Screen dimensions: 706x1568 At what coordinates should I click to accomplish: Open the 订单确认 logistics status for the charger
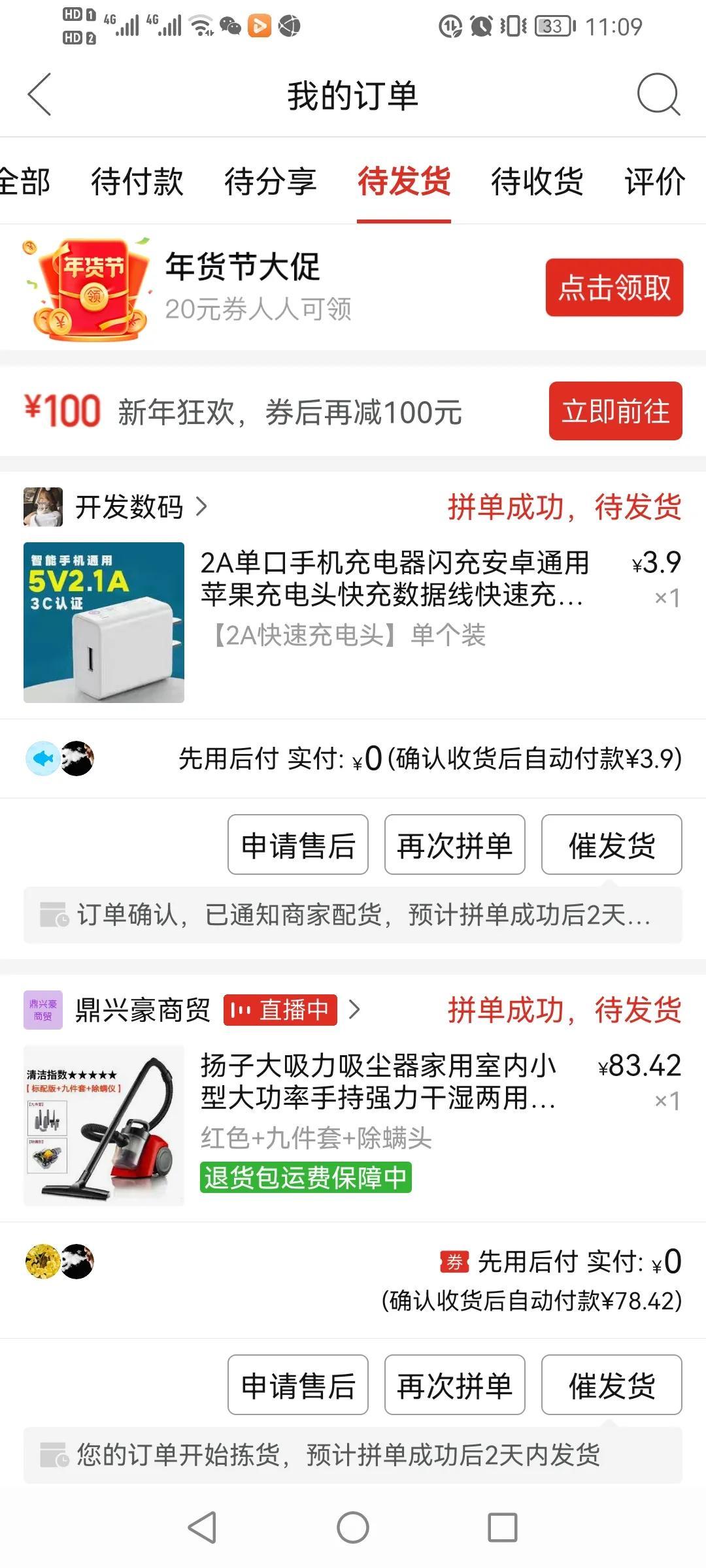pos(353,915)
